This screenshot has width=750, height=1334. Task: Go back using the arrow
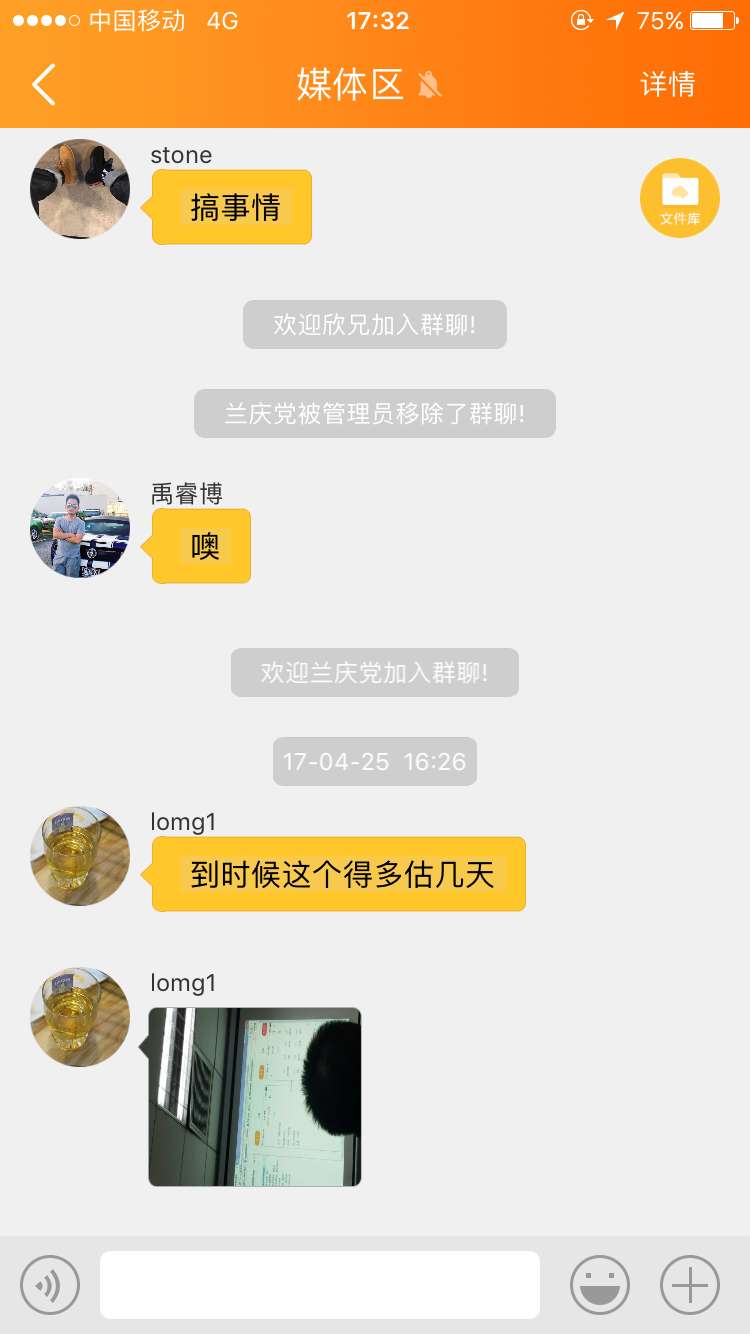(x=44, y=85)
